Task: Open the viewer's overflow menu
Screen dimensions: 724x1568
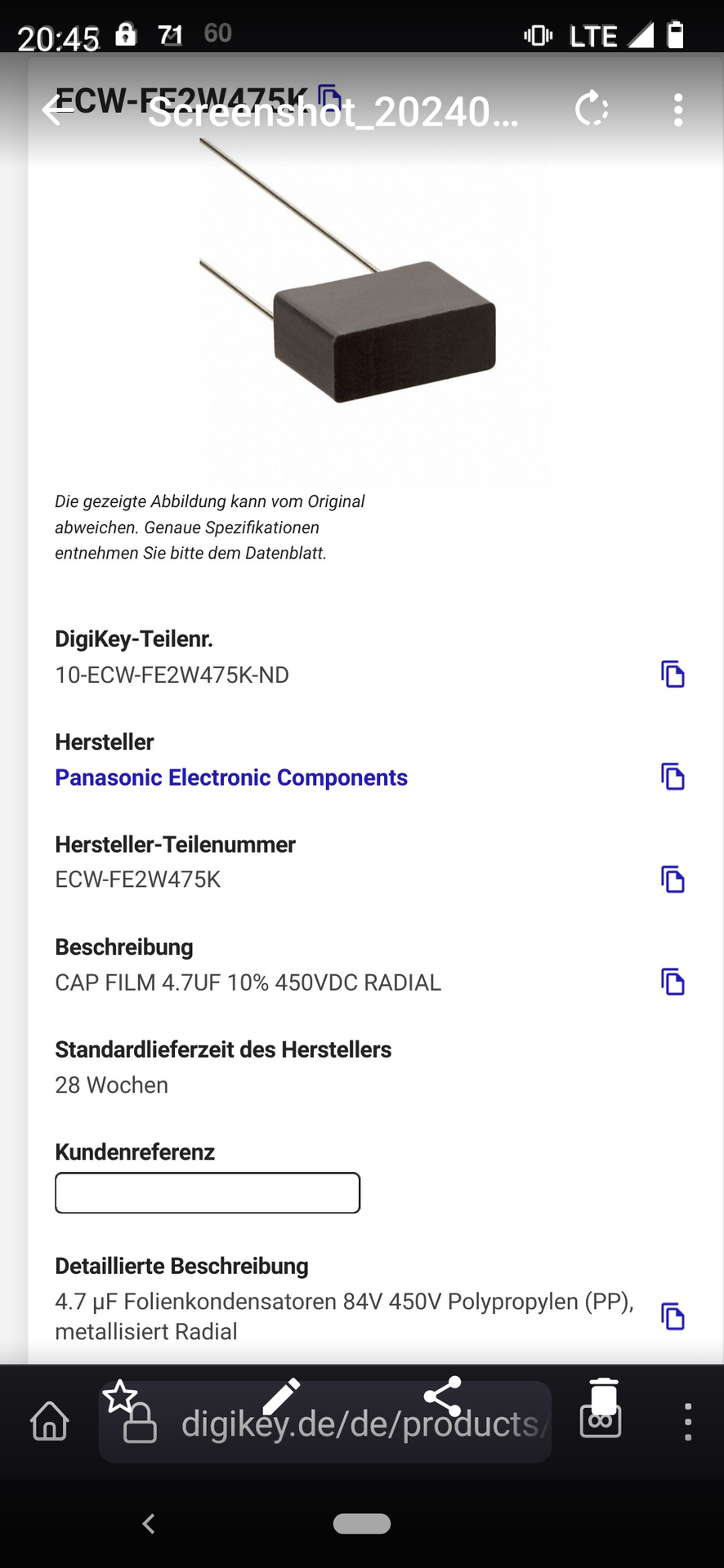Action: click(x=678, y=110)
